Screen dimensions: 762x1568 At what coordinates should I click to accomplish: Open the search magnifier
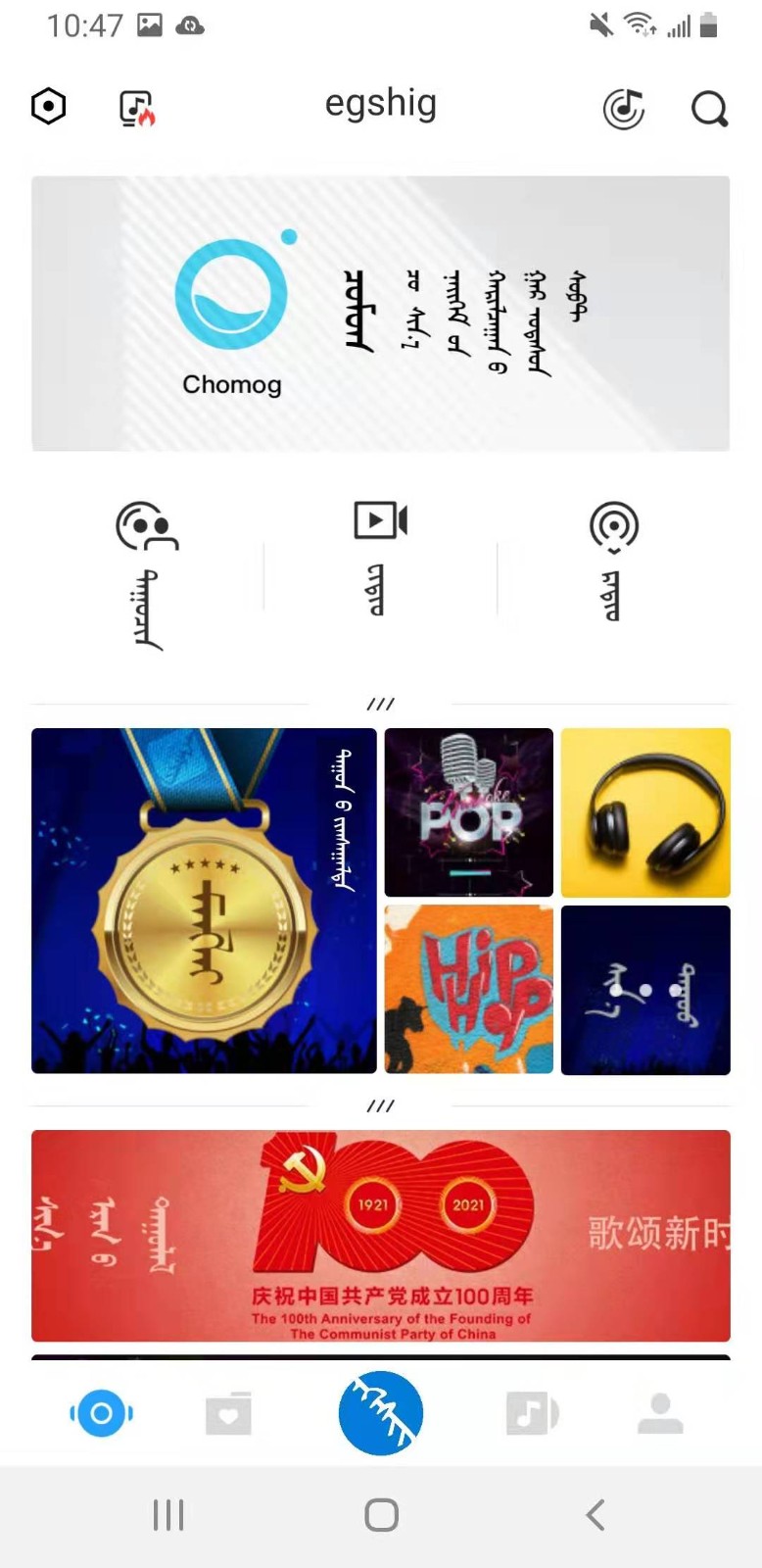pyautogui.click(x=709, y=108)
